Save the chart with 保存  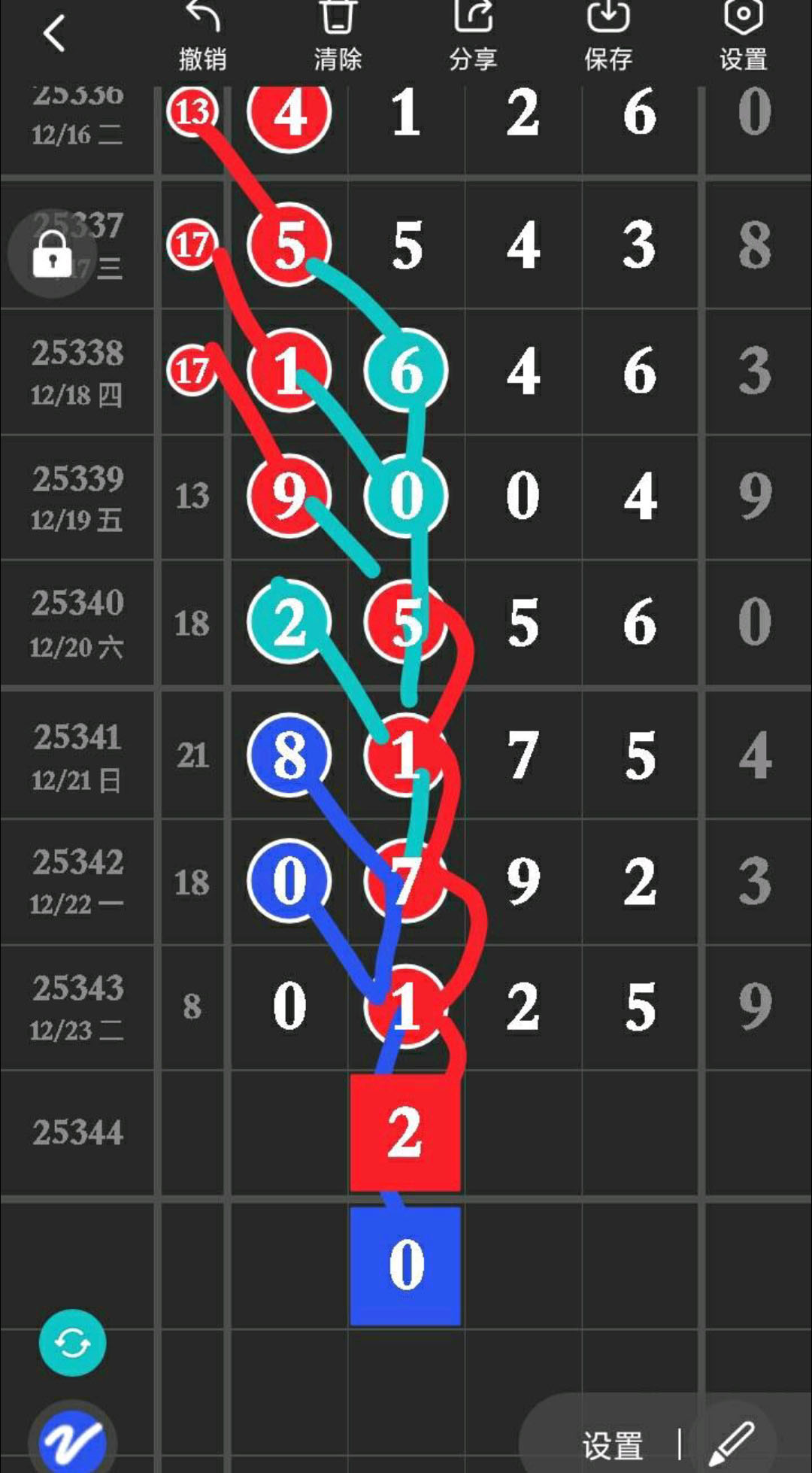608,36
